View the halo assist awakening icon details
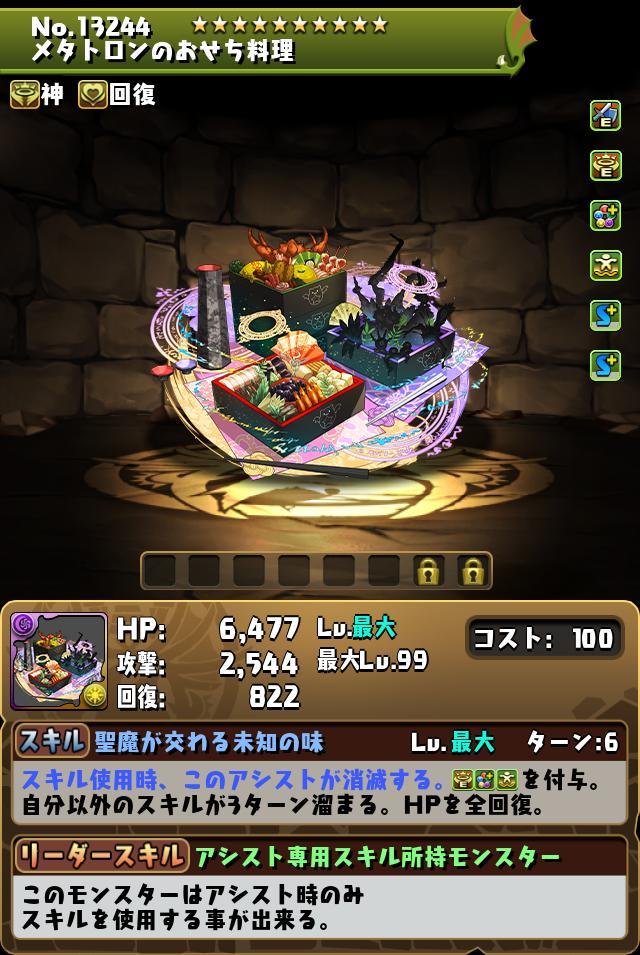The image size is (640, 955). [605, 166]
